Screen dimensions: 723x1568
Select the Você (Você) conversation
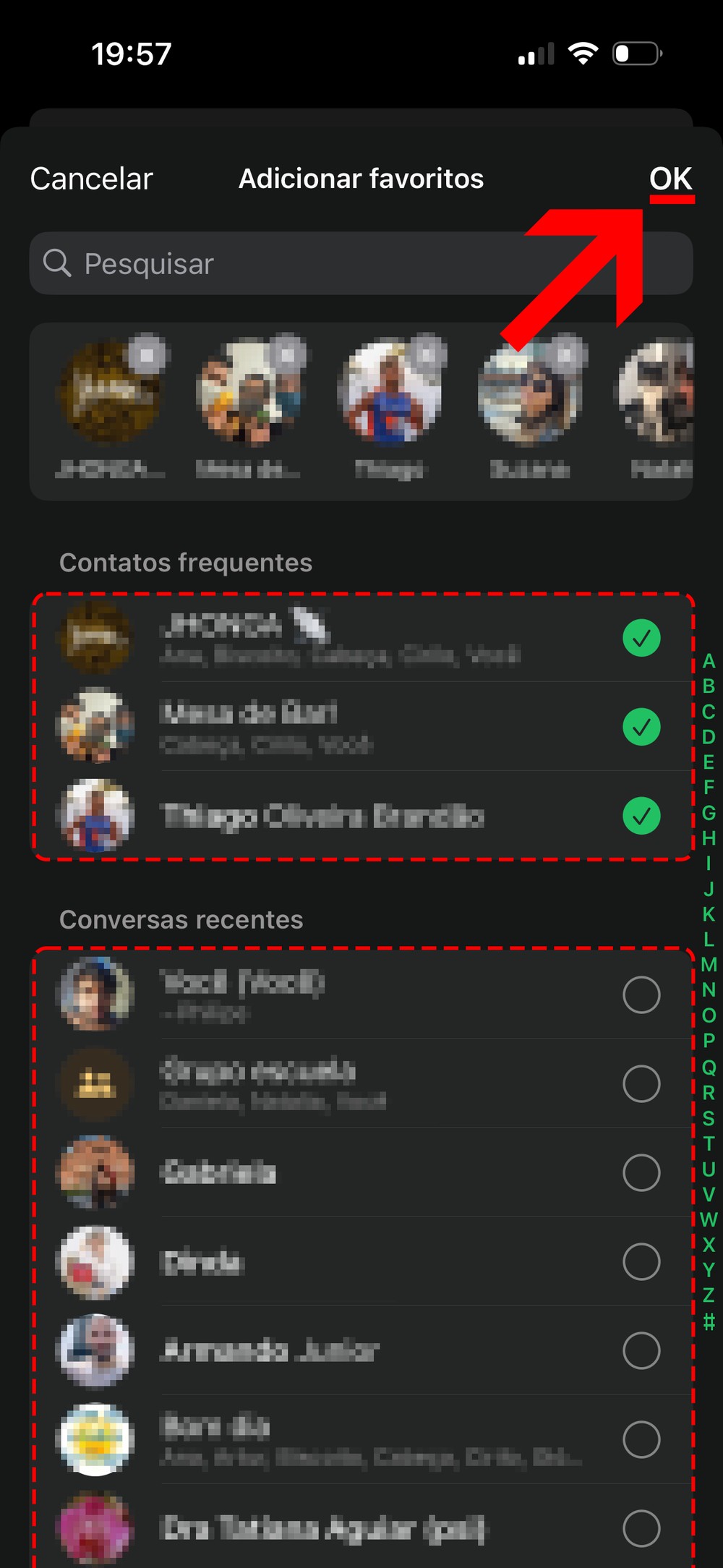[x=641, y=994]
